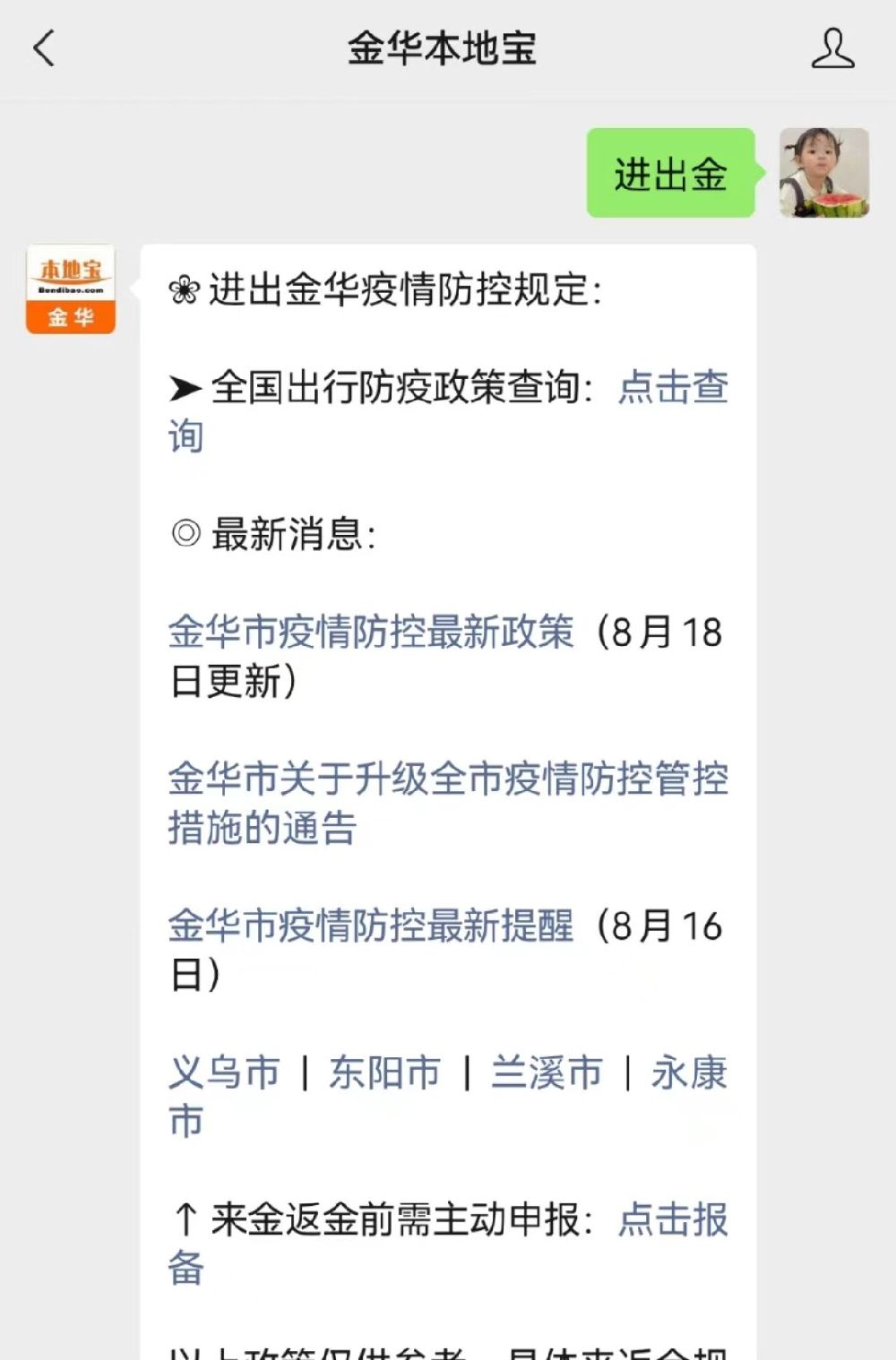Open the sender's watermelon avatar
The width and height of the screenshot is (896, 1360).
pos(823,173)
